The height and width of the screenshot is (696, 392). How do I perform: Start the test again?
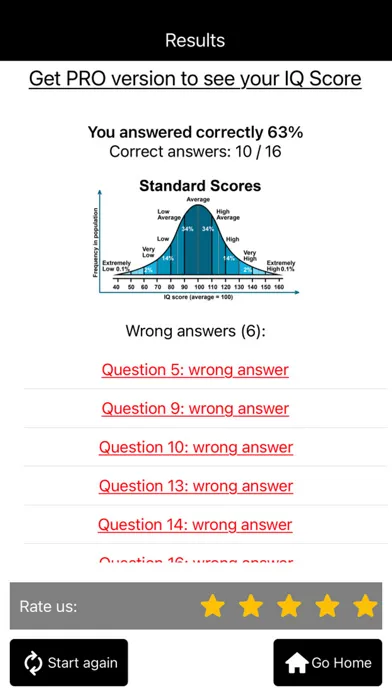69,662
